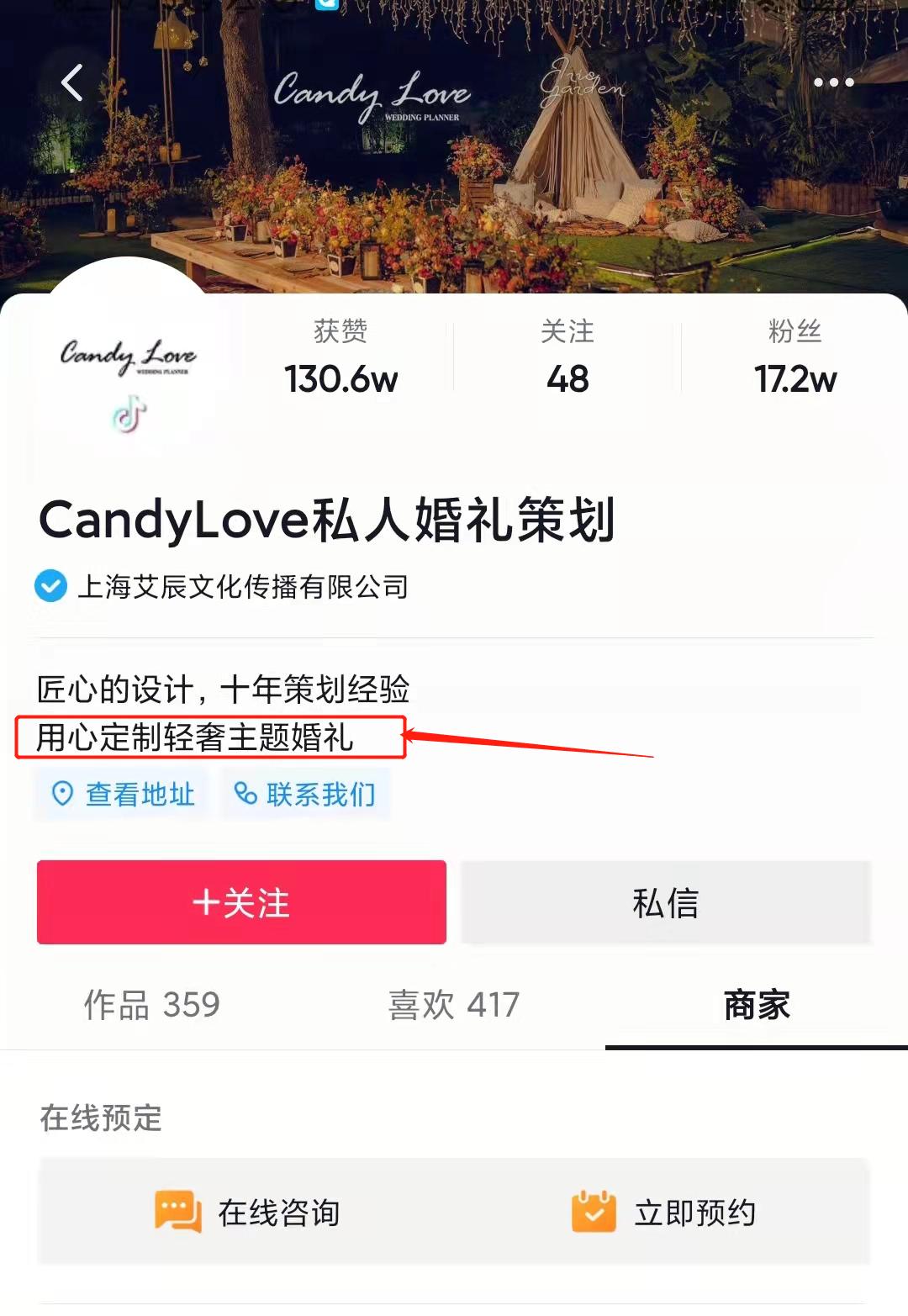Open 在线咨询 online consultation
Viewport: 908px width, 1316px height.
[248, 1212]
